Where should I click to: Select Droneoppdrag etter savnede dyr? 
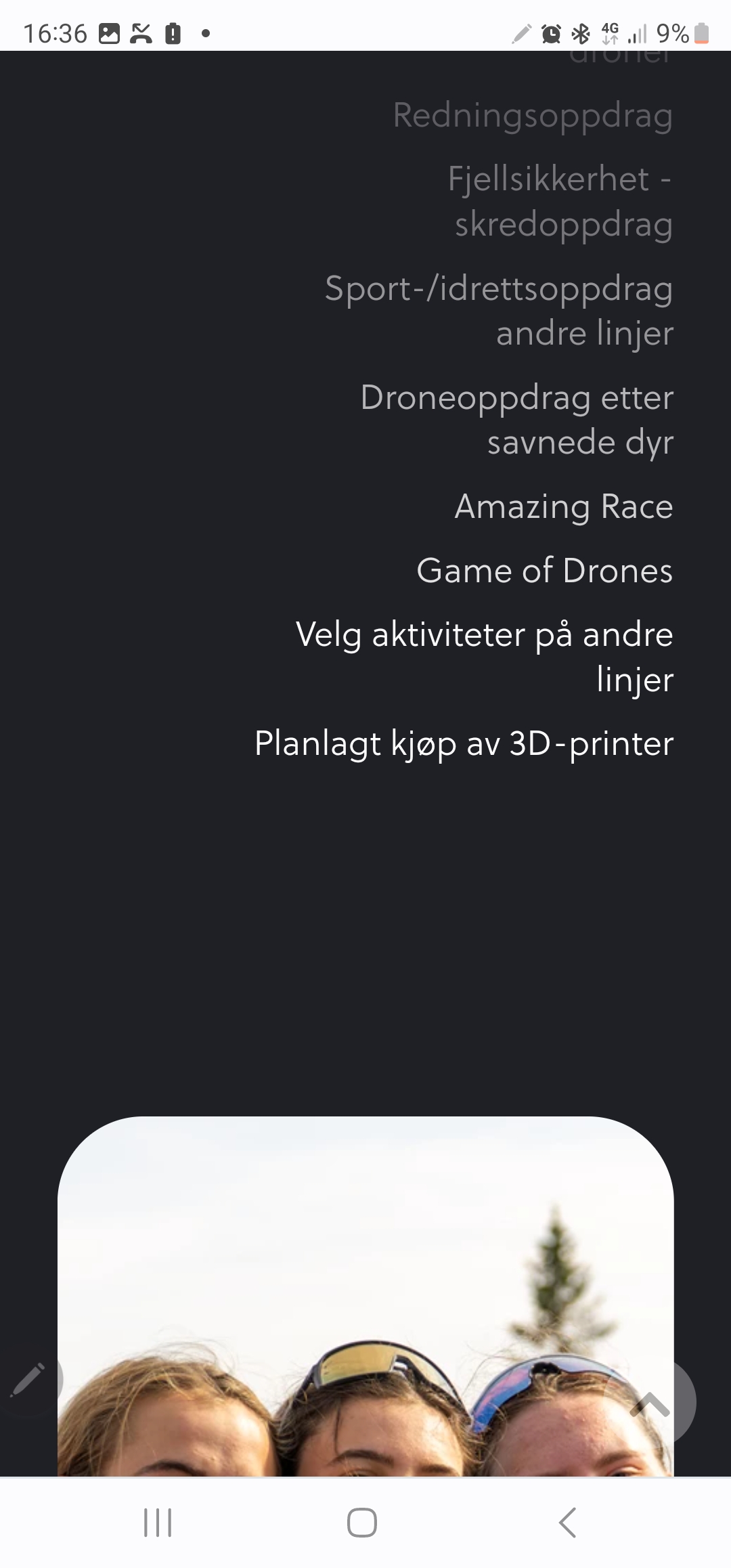coord(517,420)
